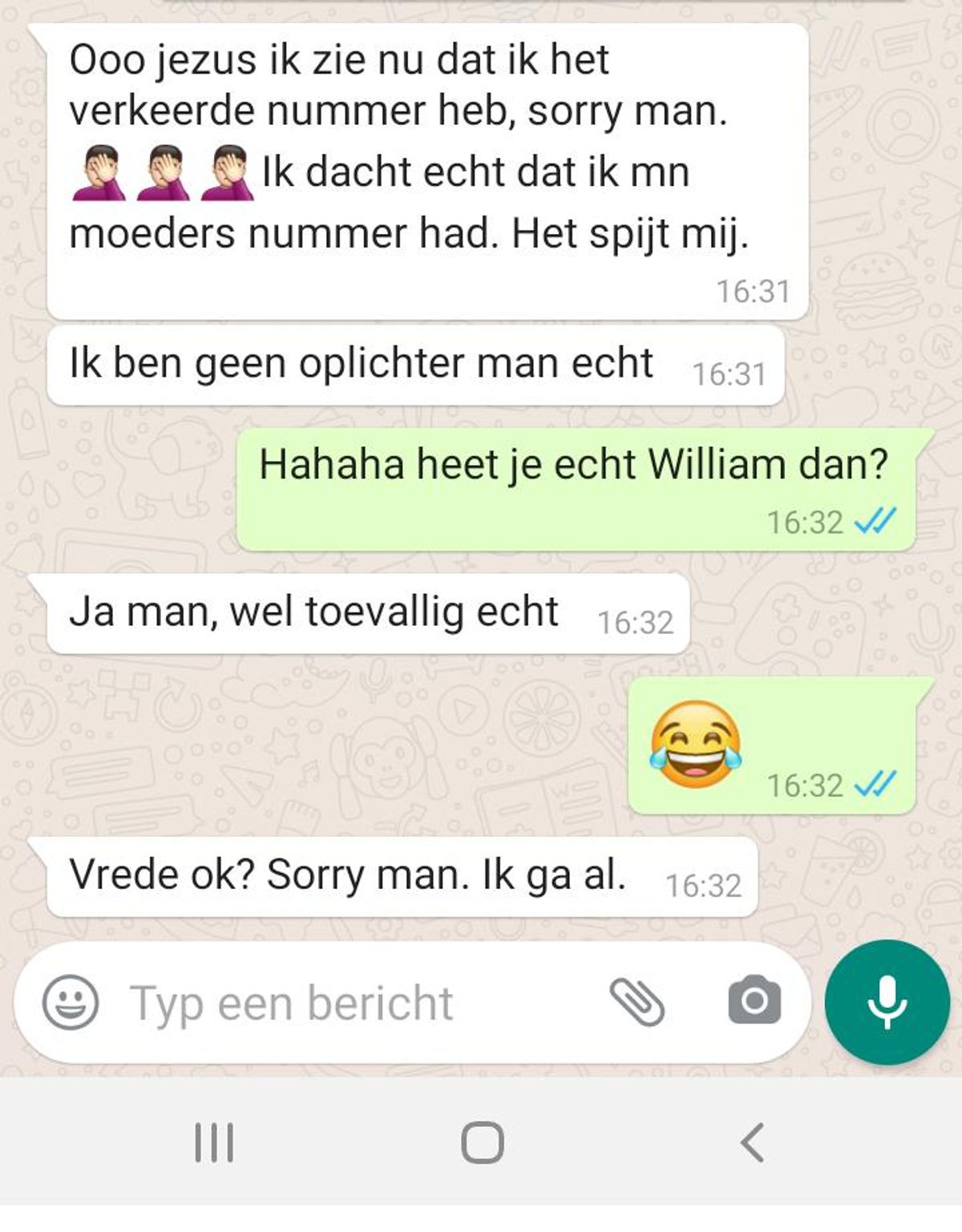
Task: Go to the home screen with the system home button
Action: click(x=483, y=1142)
